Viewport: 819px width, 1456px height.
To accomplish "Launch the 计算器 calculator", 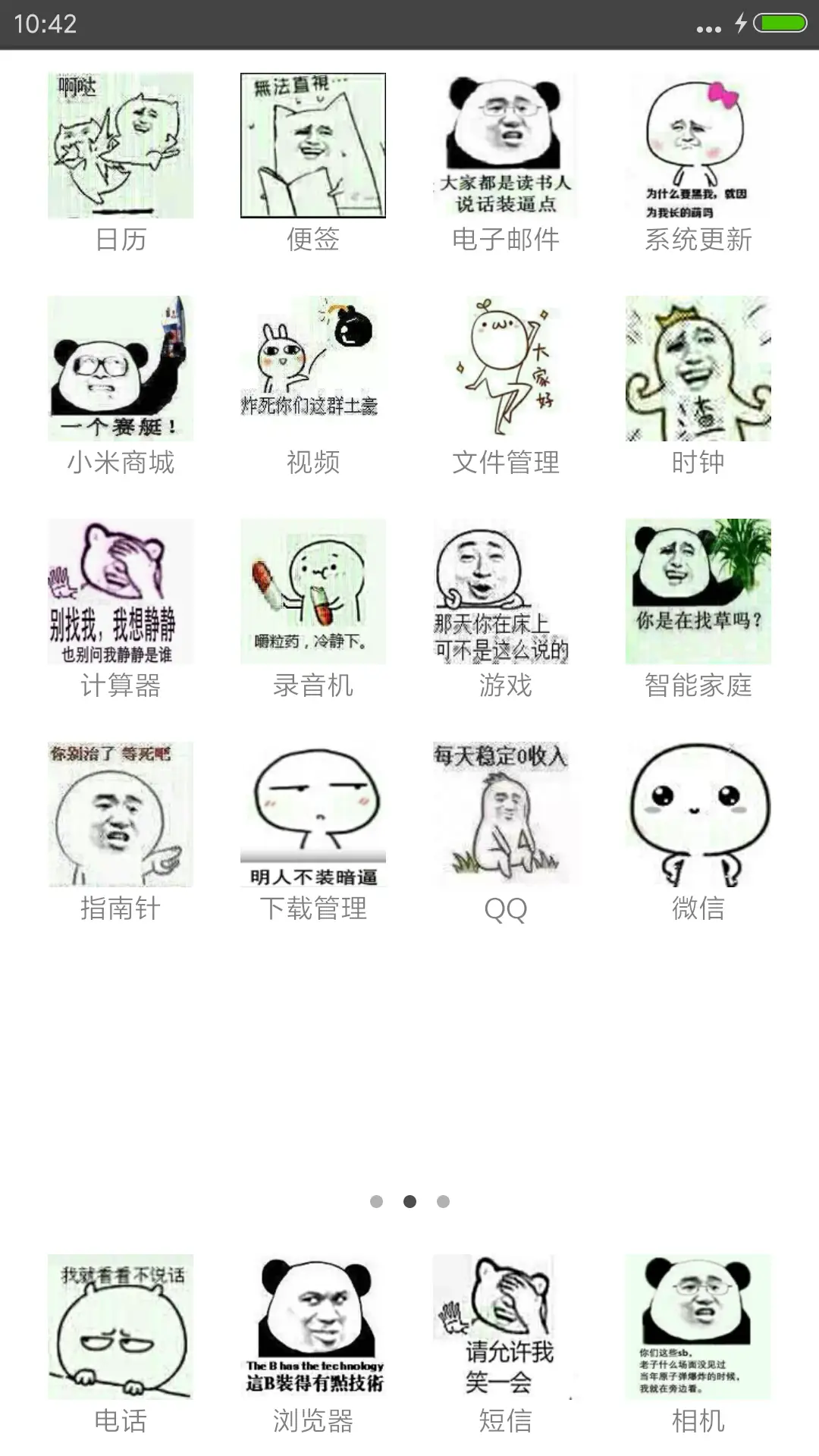I will click(x=121, y=591).
